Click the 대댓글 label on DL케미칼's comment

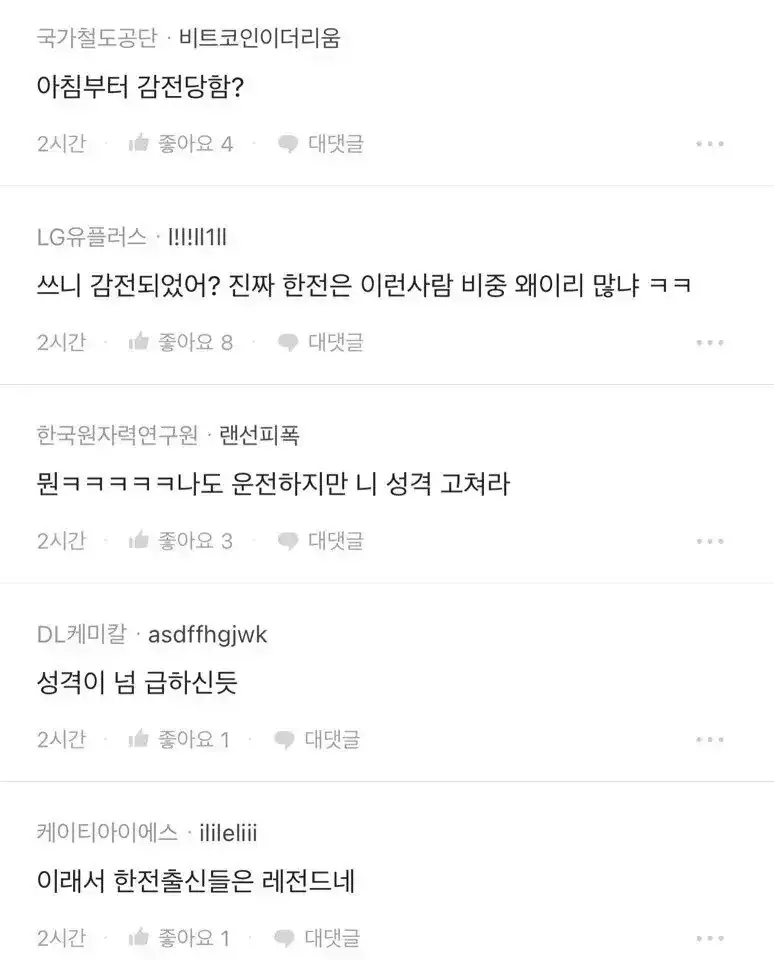tap(334, 739)
